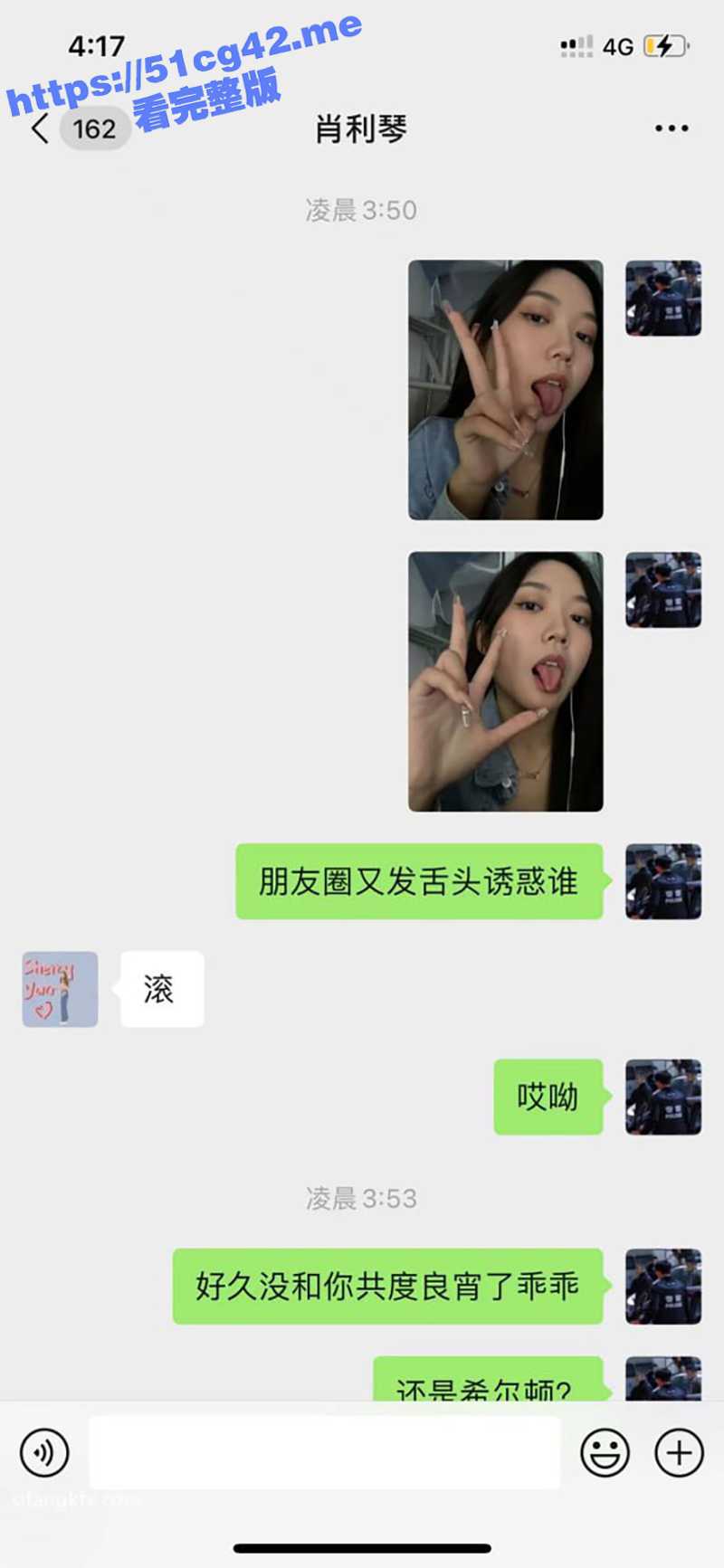Tap your own avatar next to 哎呦

663,1098
